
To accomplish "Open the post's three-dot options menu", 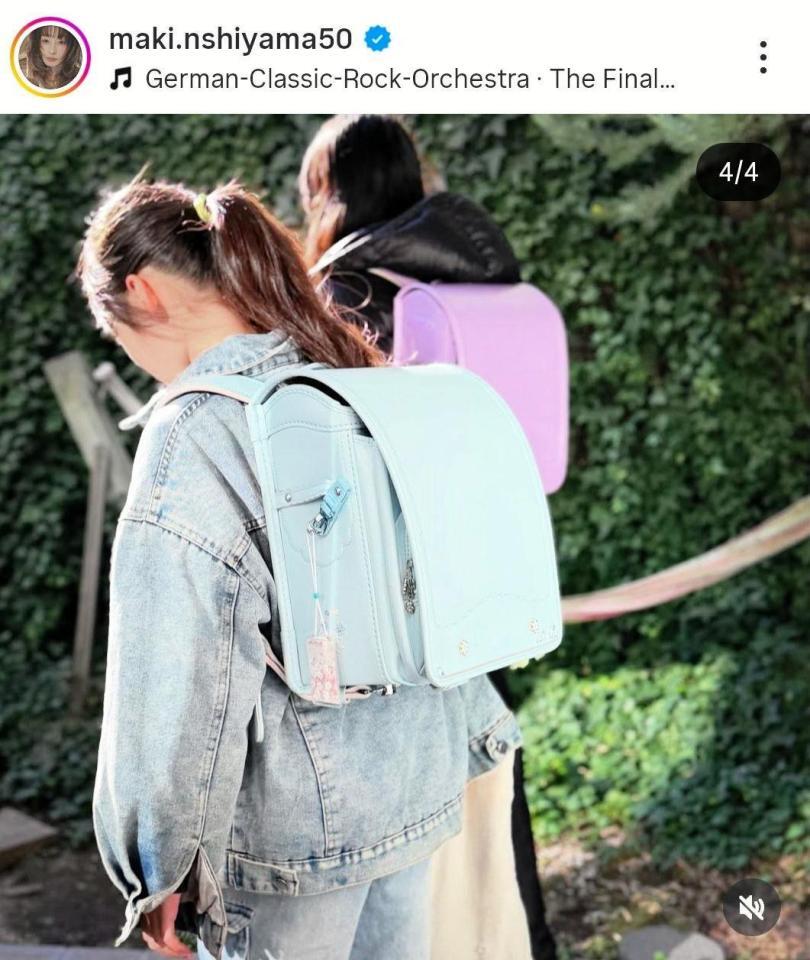I will 763,57.
